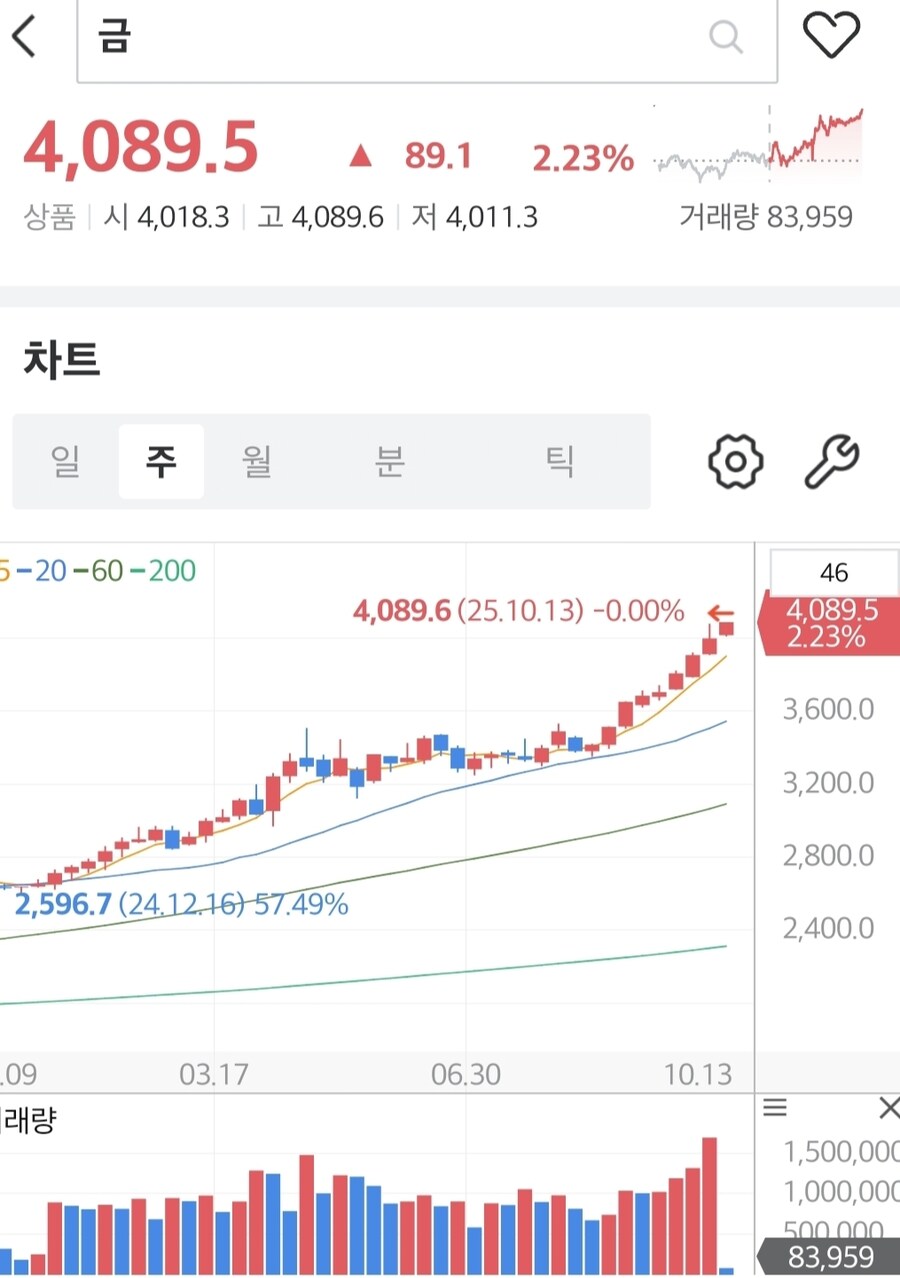Switch to the 틱 (tick) chart
This screenshot has width=900, height=1278.
(x=559, y=461)
